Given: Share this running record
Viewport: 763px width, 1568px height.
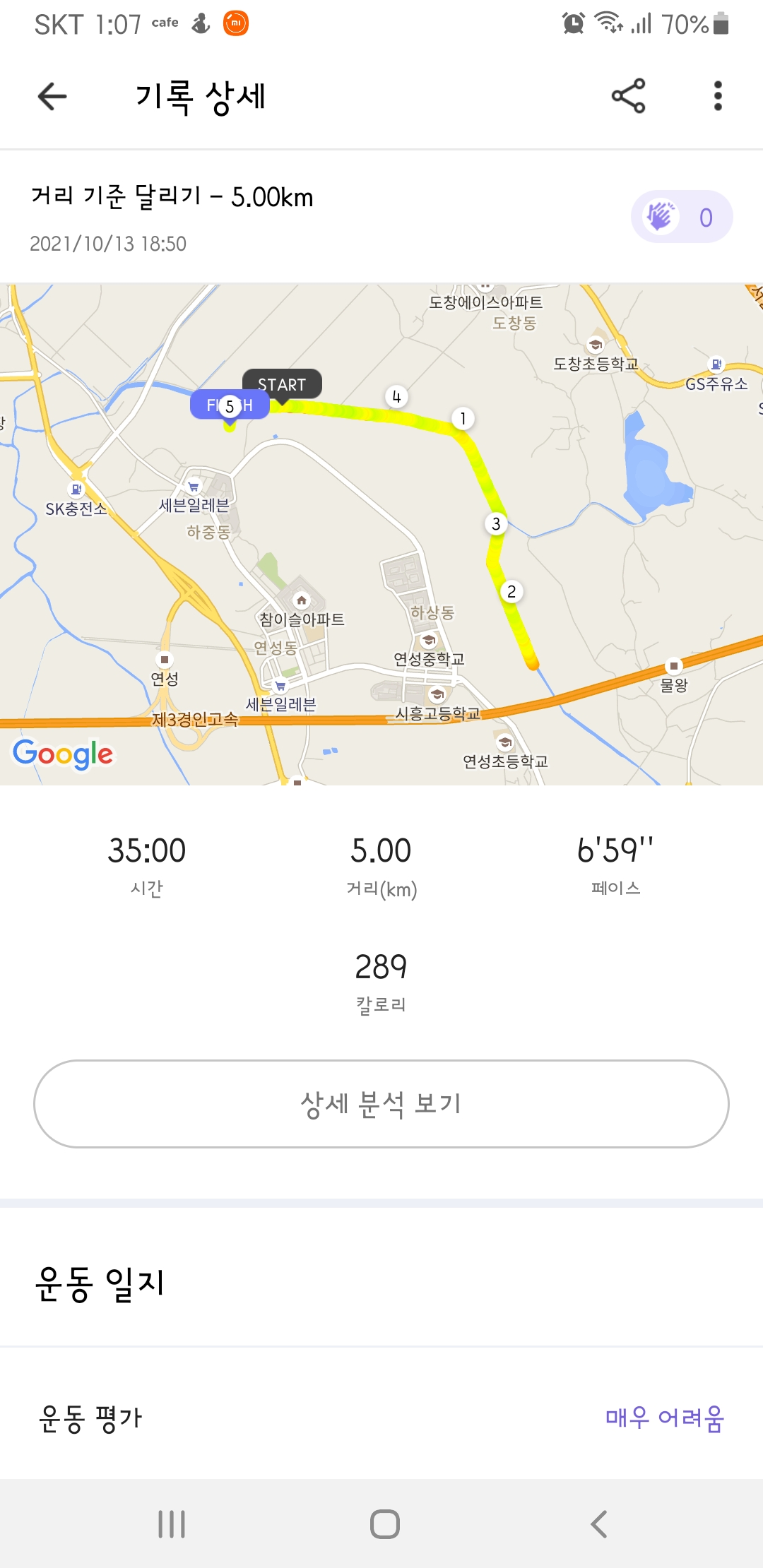Looking at the screenshot, I should click(x=628, y=96).
